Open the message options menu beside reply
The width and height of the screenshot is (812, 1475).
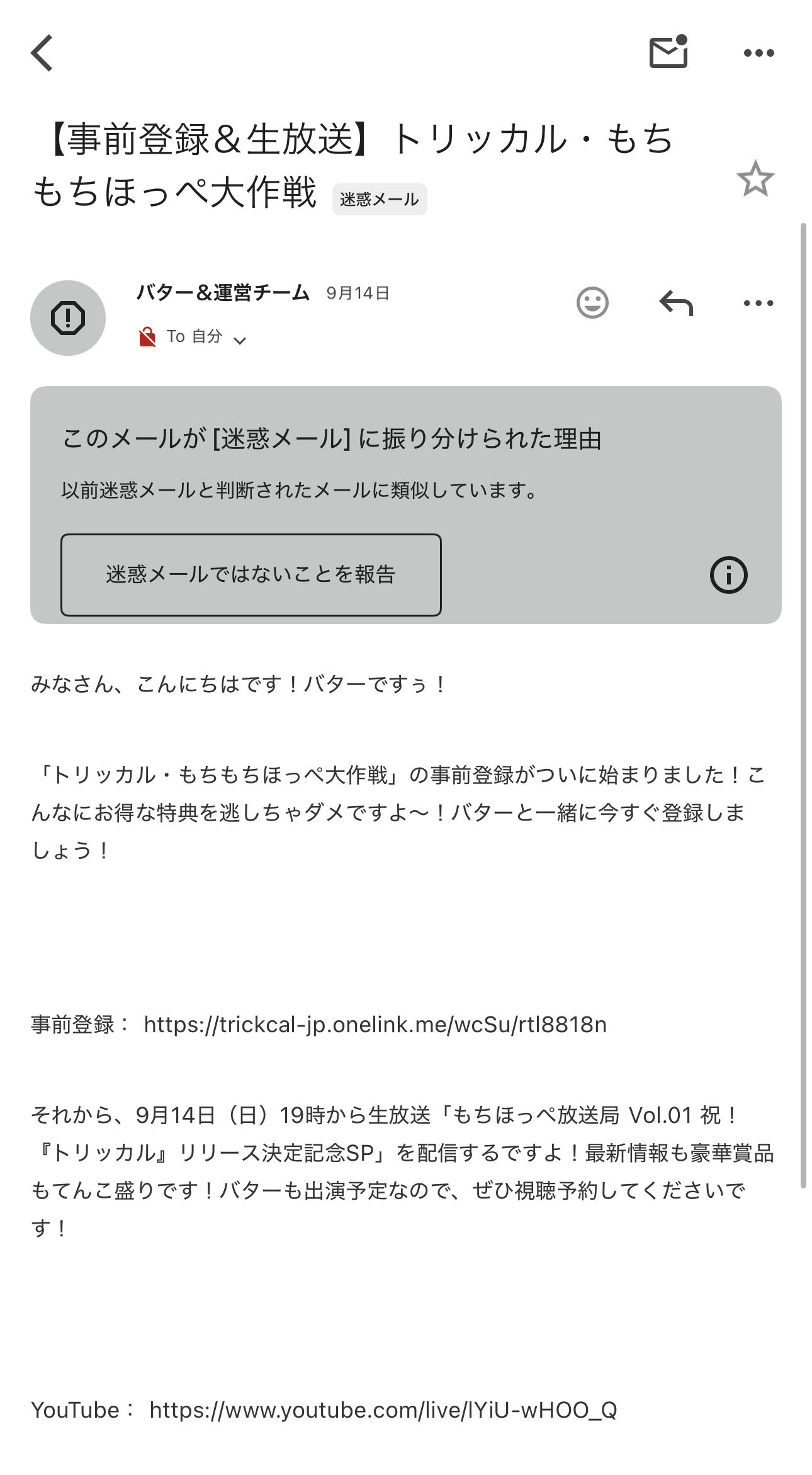pyautogui.click(x=758, y=303)
